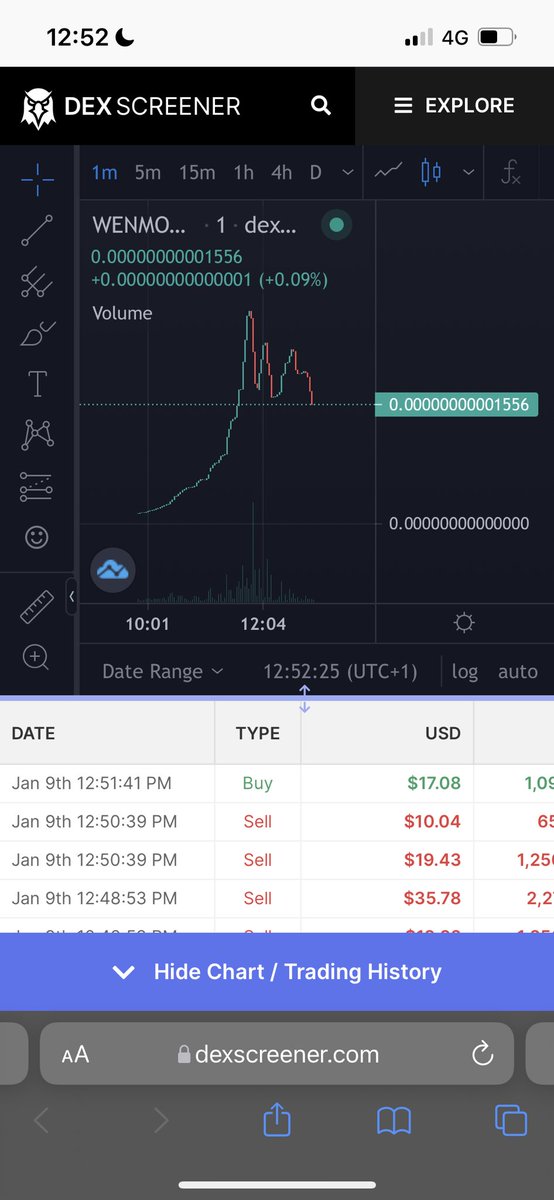Select the text annotation tool

(x=37, y=384)
